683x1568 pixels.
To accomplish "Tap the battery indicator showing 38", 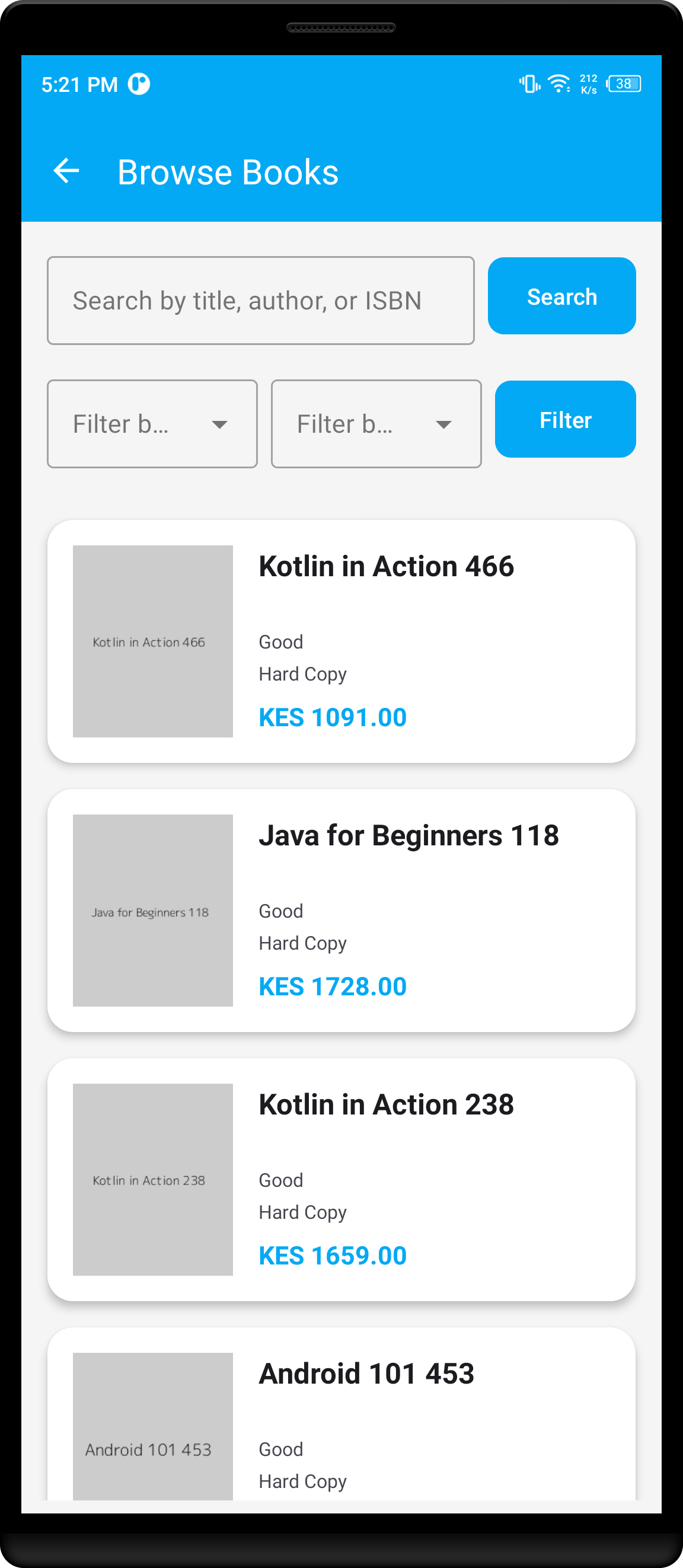I will (x=624, y=84).
